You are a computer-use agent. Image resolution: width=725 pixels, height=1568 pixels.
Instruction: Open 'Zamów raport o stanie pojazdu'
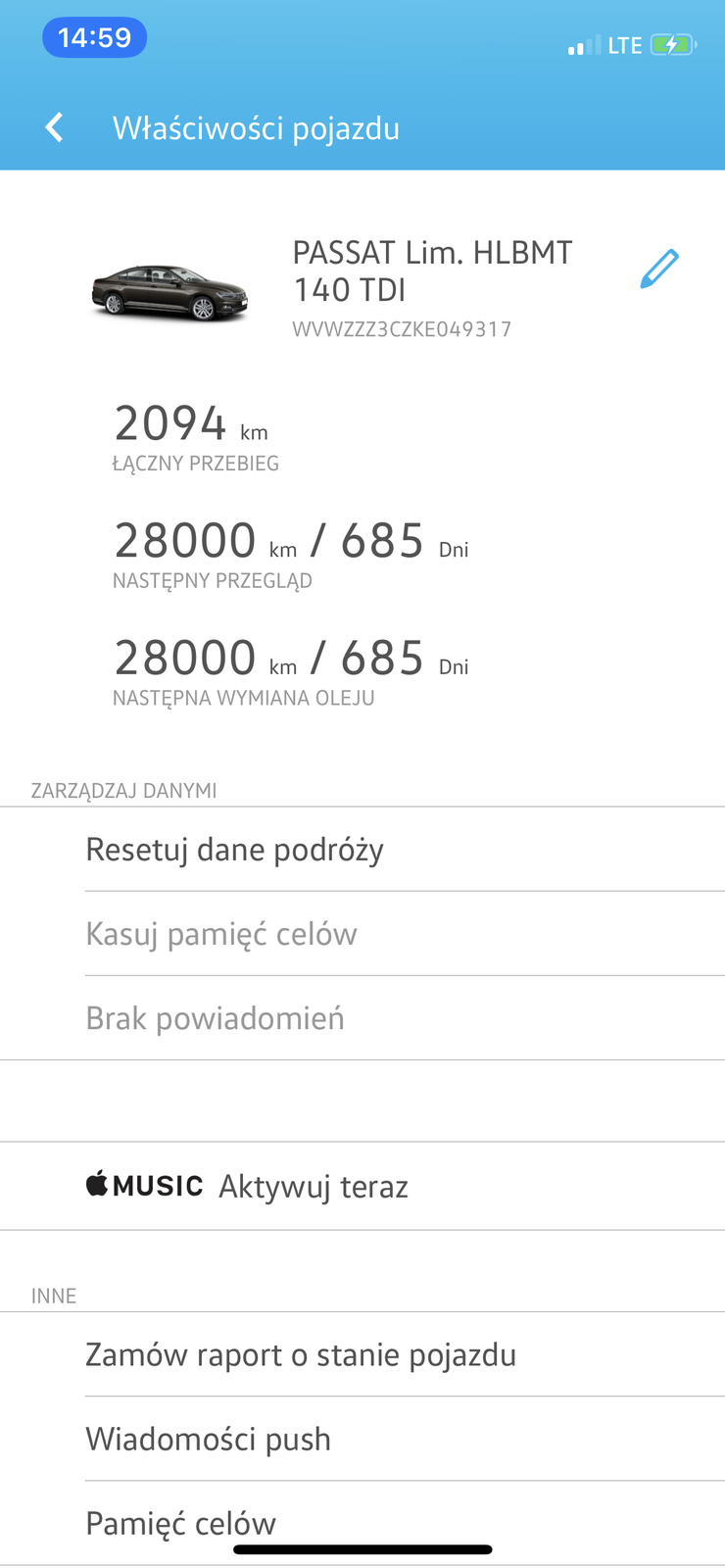click(304, 1354)
